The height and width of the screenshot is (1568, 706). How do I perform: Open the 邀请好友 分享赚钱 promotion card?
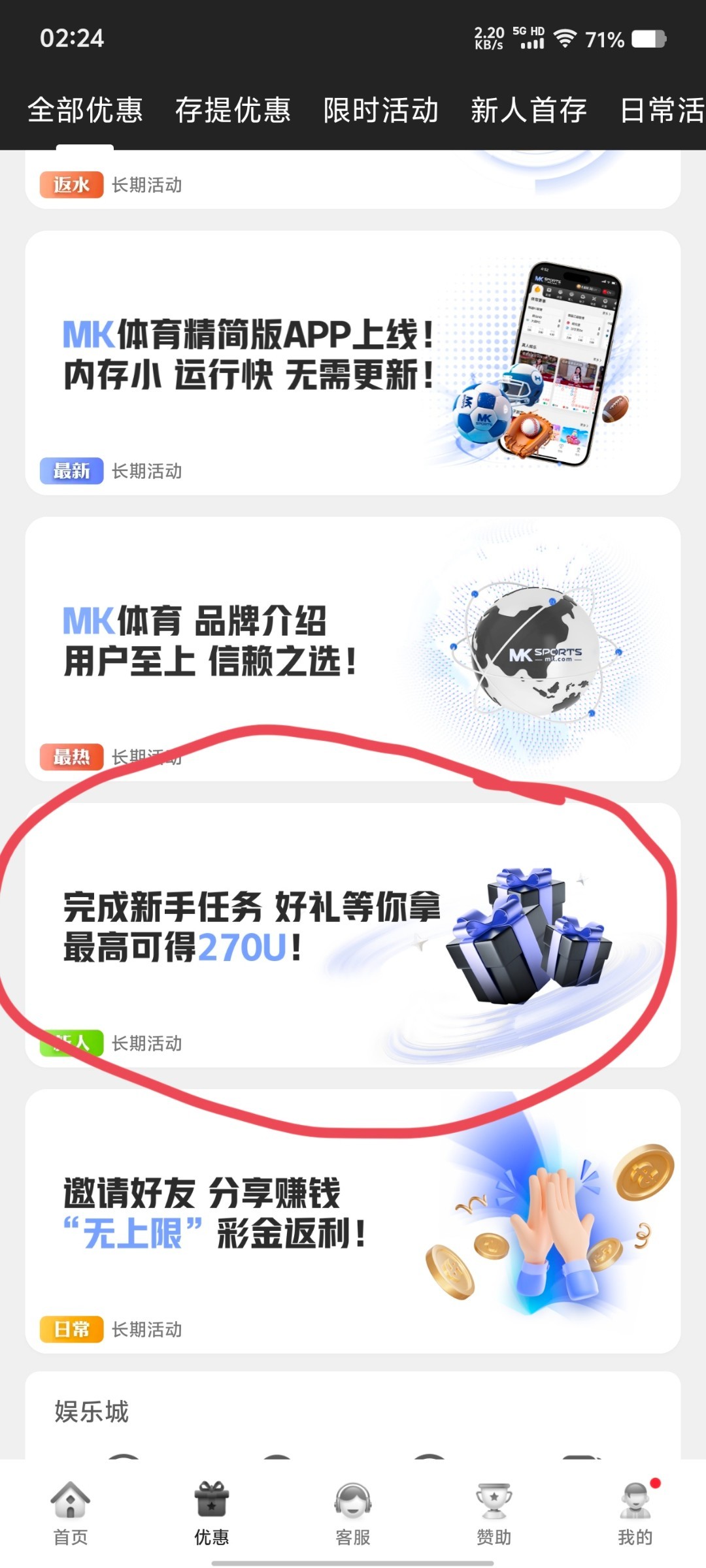click(x=353, y=1220)
